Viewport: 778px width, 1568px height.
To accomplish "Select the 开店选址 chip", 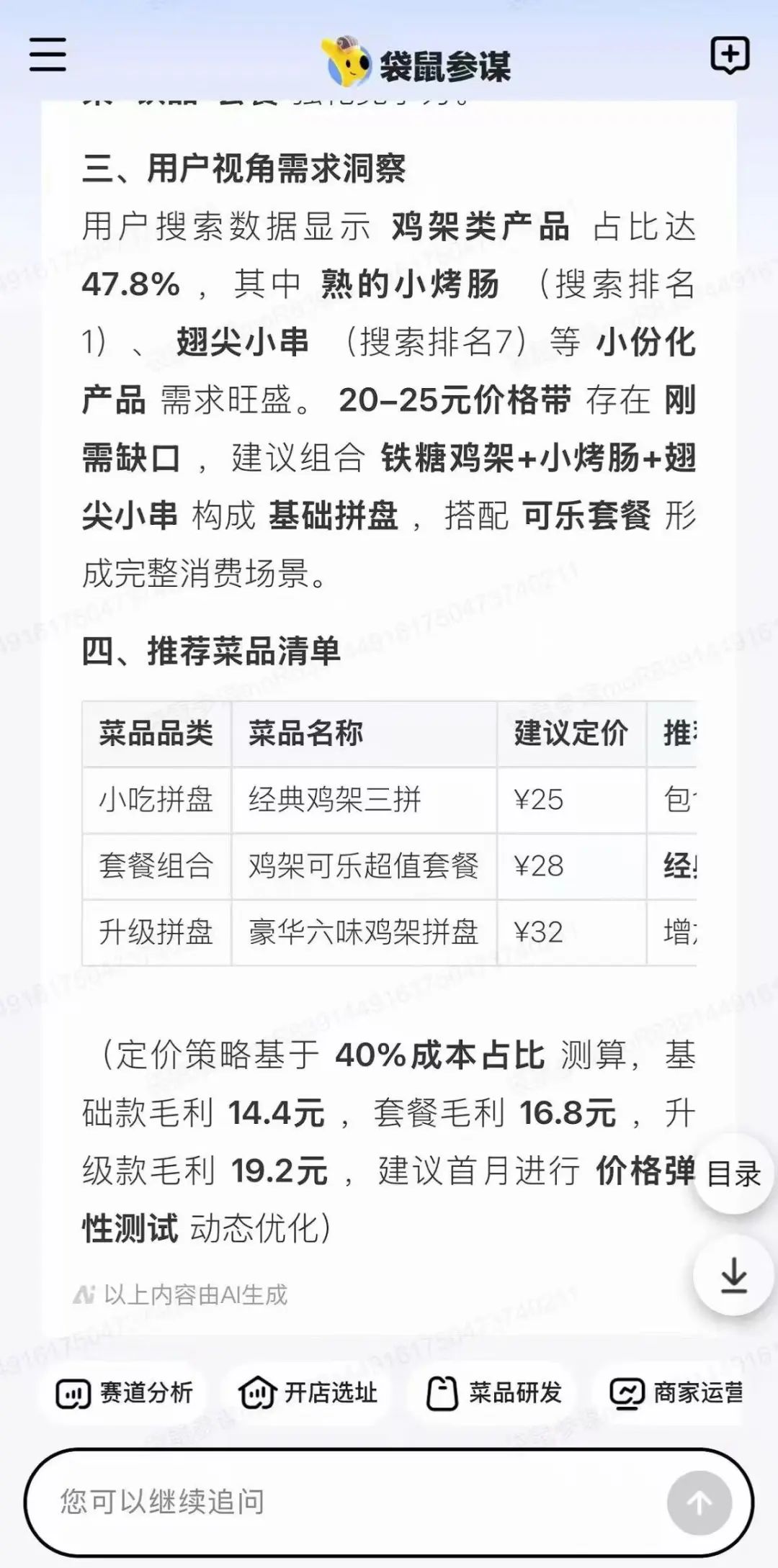I will pyautogui.click(x=308, y=1394).
